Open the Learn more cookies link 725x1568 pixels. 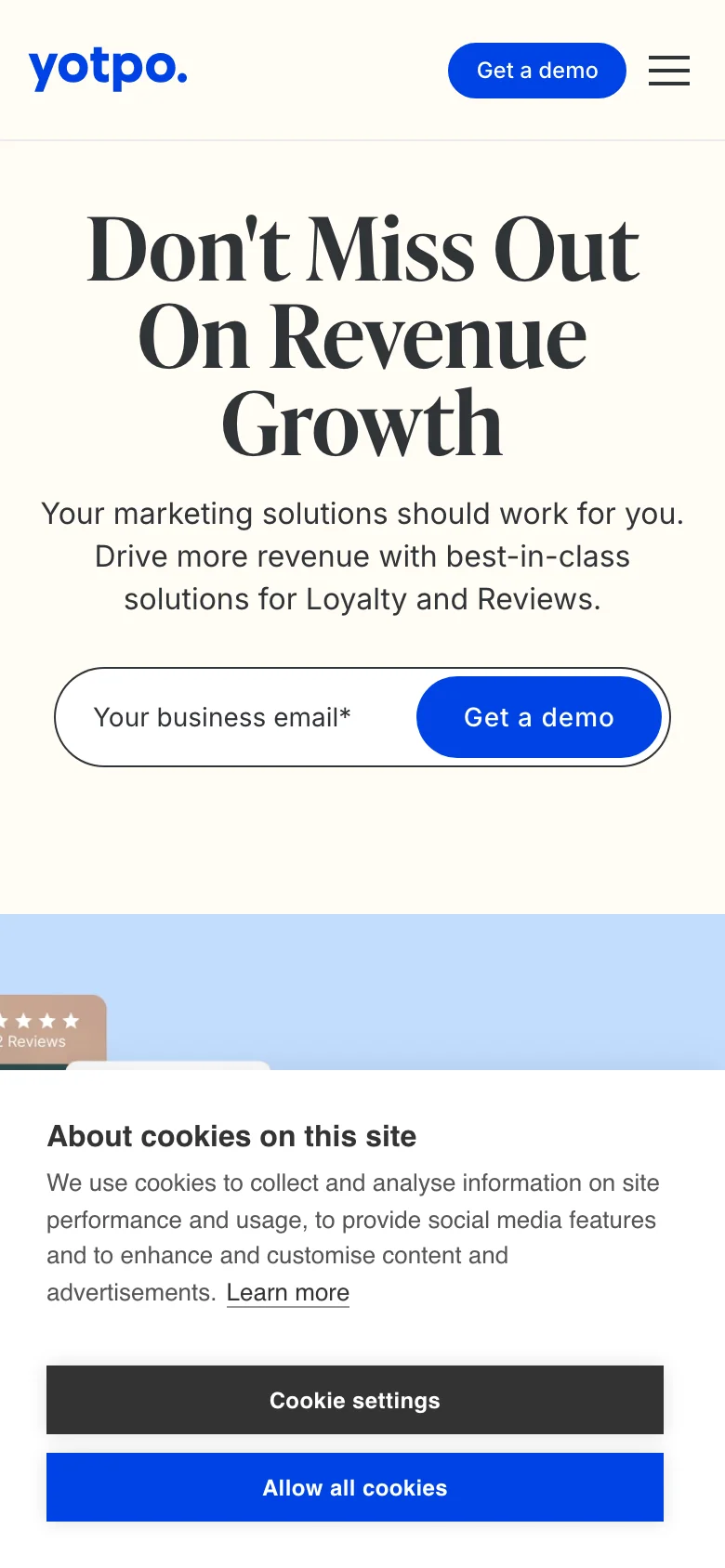pyautogui.click(x=287, y=1292)
